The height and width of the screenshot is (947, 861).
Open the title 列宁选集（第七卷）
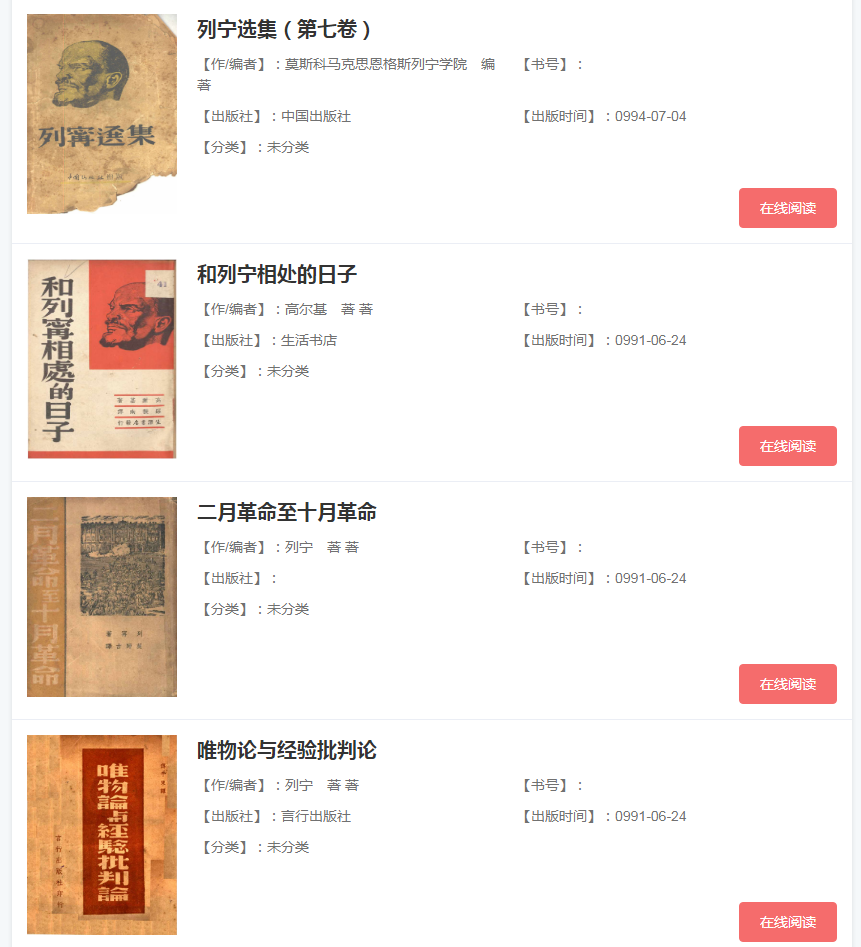click(x=285, y=30)
